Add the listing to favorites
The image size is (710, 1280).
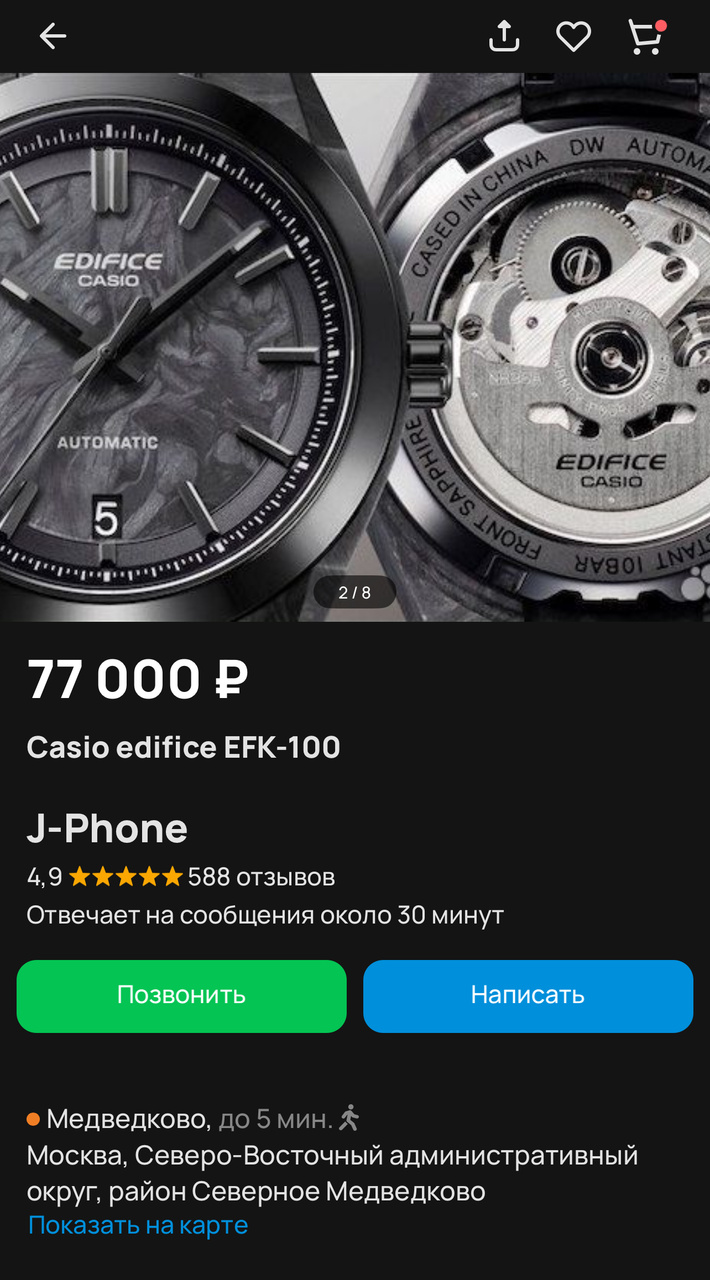(574, 36)
